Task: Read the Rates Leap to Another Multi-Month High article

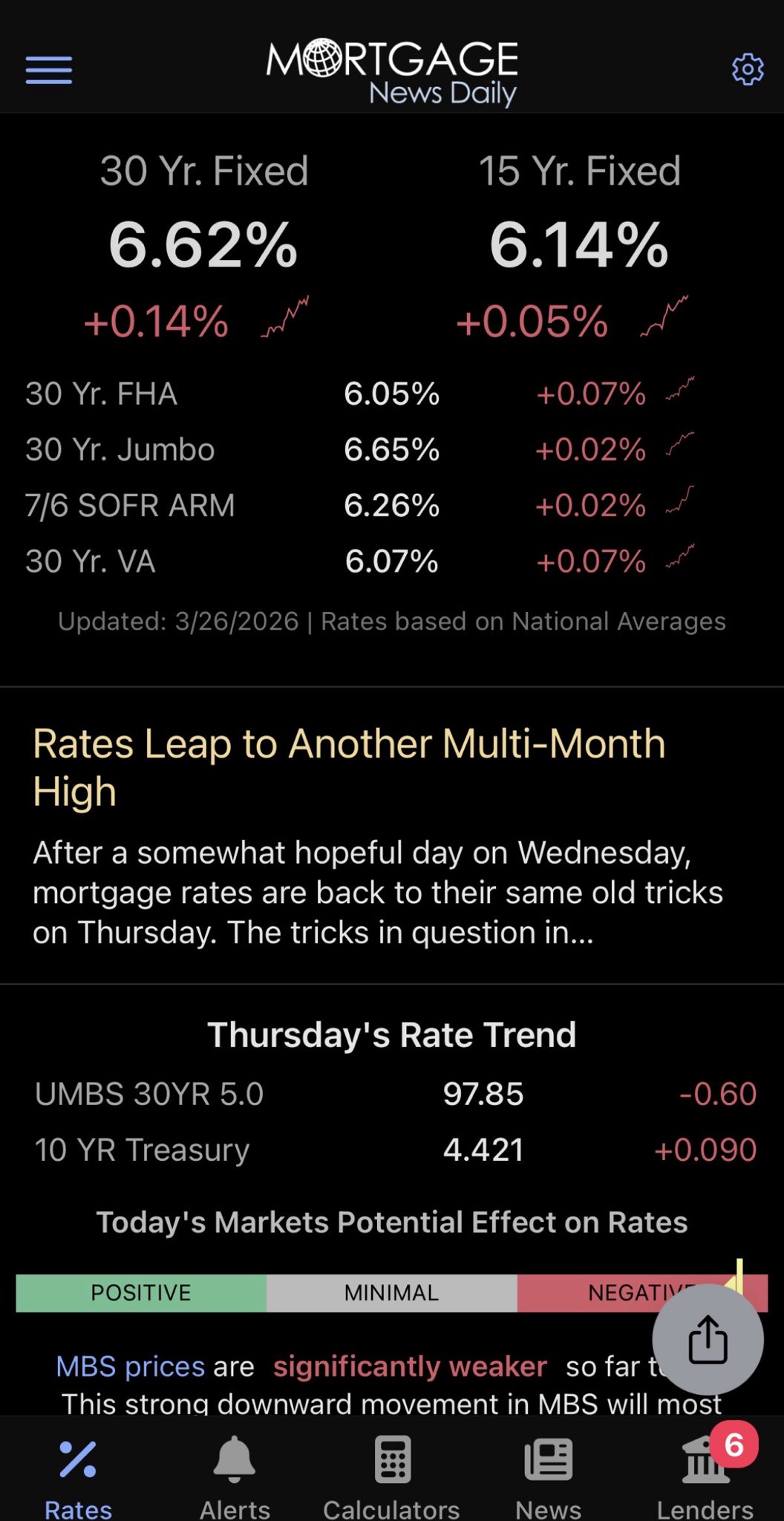Action: pyautogui.click(x=349, y=766)
